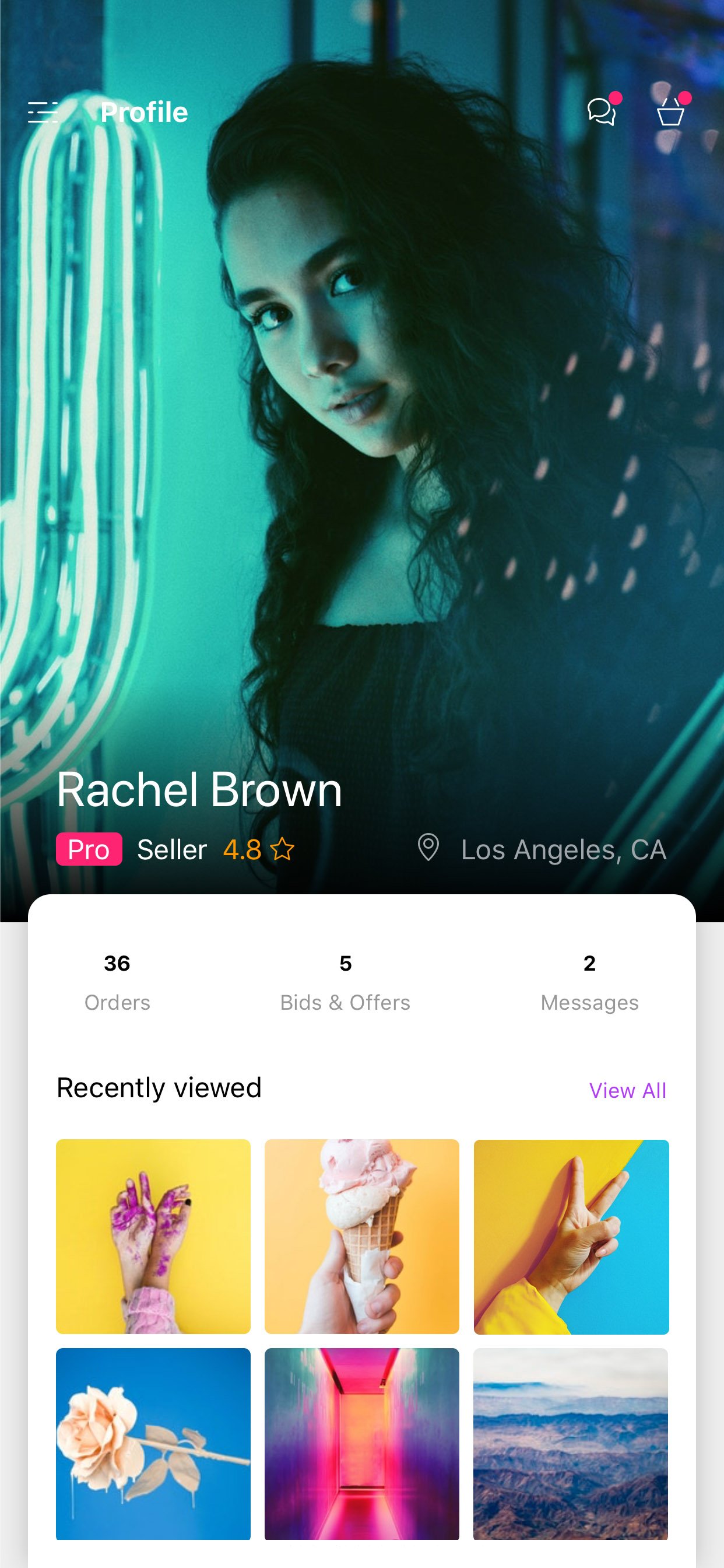Open the shopping basket

(670, 113)
